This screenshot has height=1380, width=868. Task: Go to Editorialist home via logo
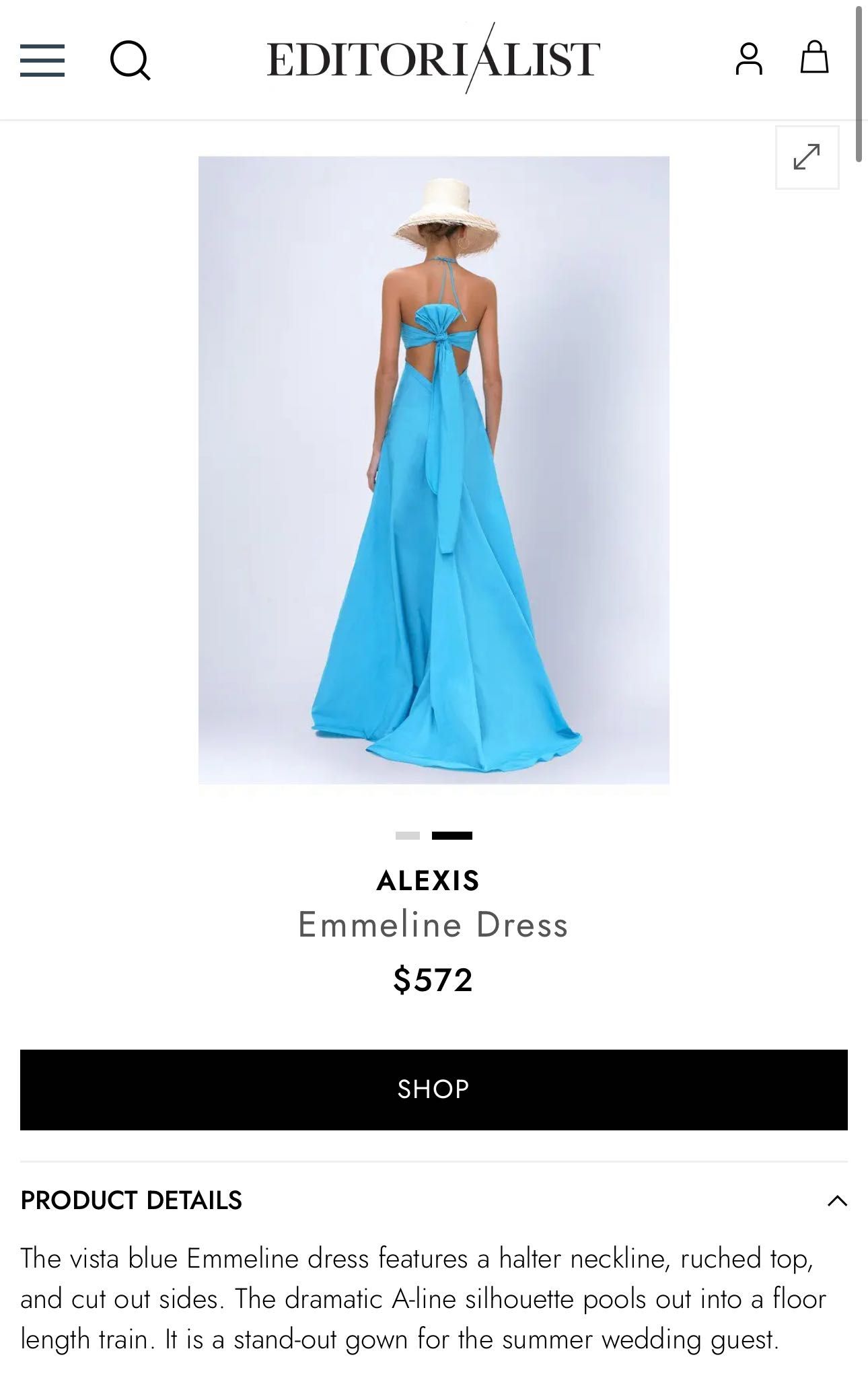pos(433,59)
